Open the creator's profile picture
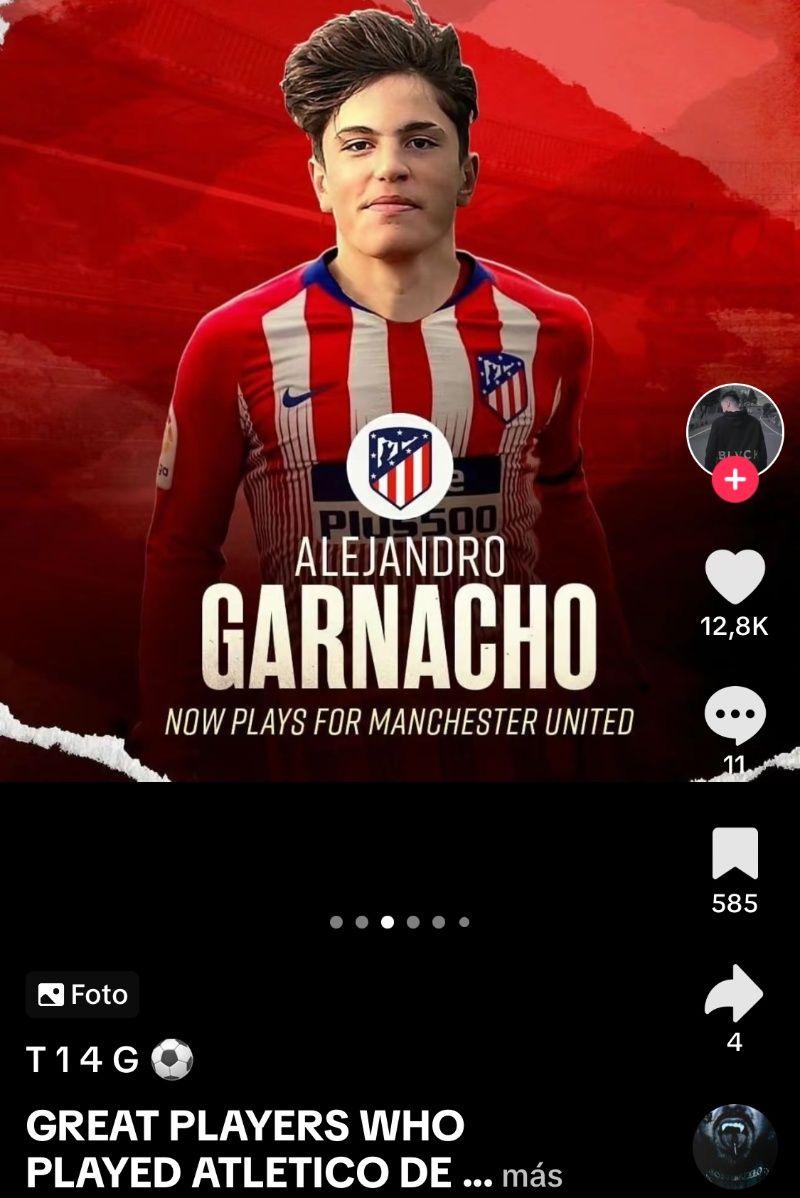The image size is (800, 1198). 734,430
